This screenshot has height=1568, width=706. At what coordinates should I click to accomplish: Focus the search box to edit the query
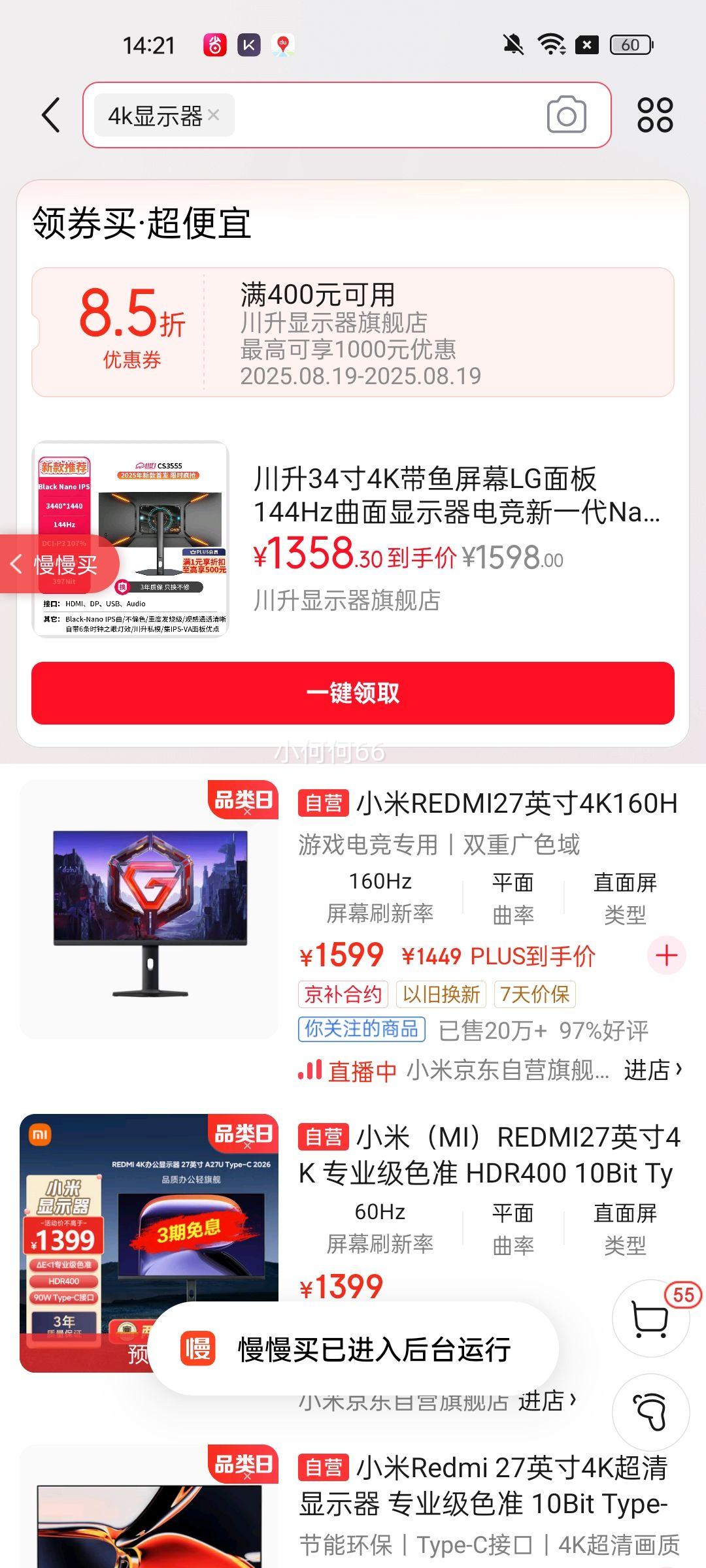point(386,116)
